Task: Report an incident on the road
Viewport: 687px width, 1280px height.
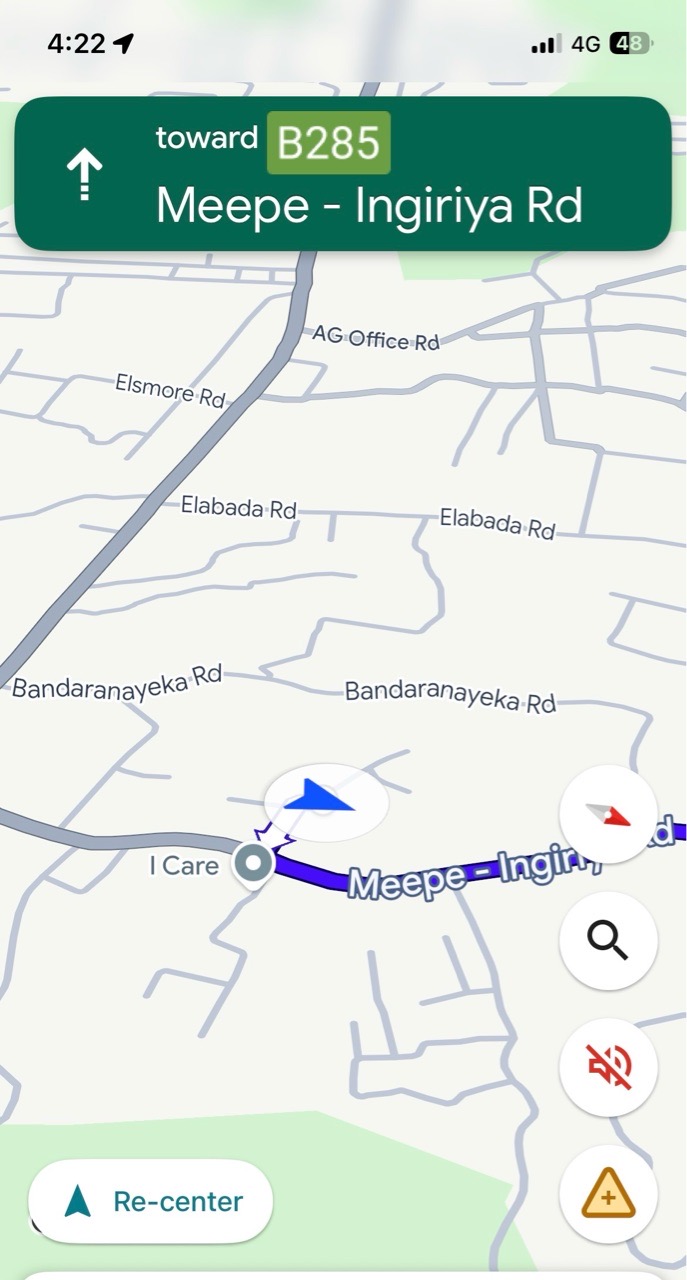Action: [608, 1193]
